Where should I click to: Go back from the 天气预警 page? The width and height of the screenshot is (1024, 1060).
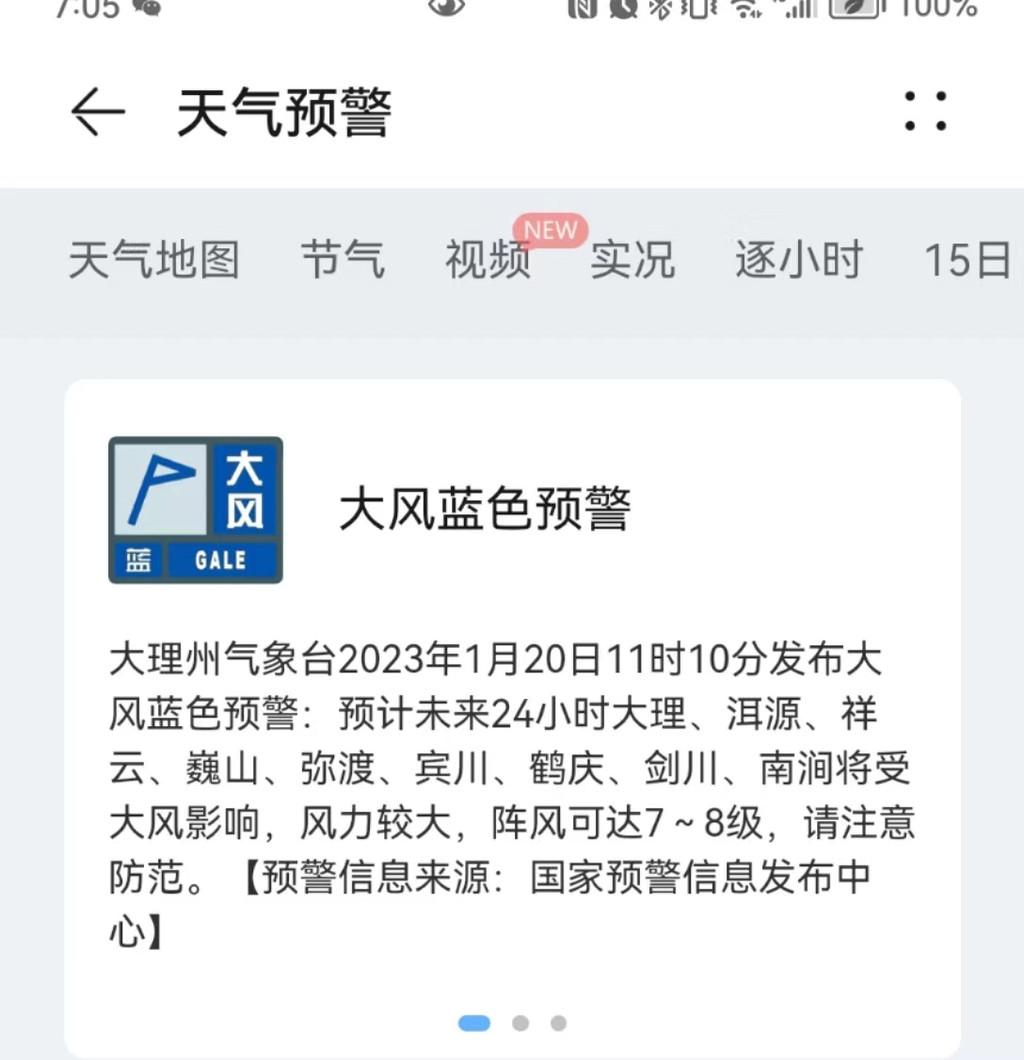97,112
